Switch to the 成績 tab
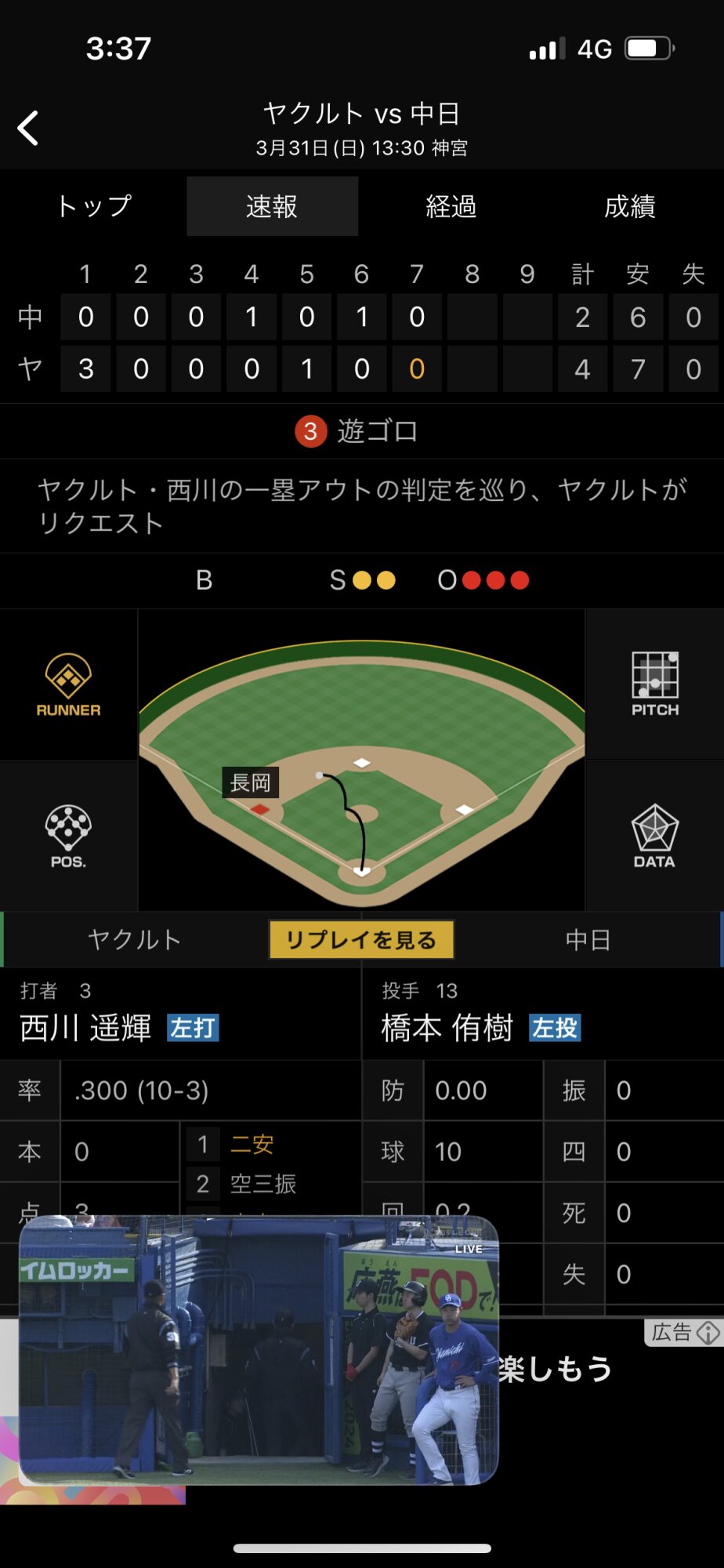Image resolution: width=724 pixels, height=1568 pixels. coord(629,206)
